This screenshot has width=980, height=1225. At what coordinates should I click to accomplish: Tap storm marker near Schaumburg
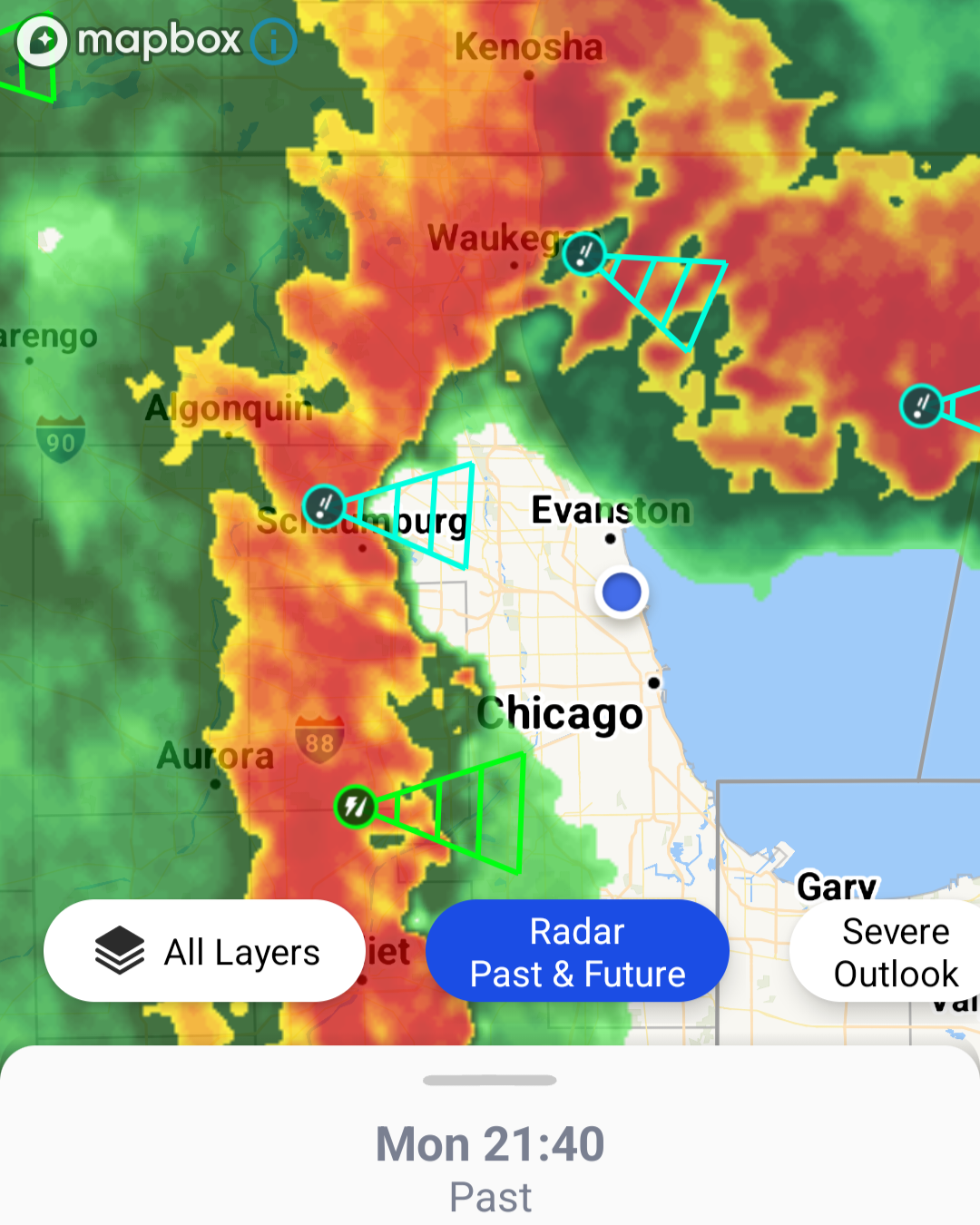coord(324,505)
